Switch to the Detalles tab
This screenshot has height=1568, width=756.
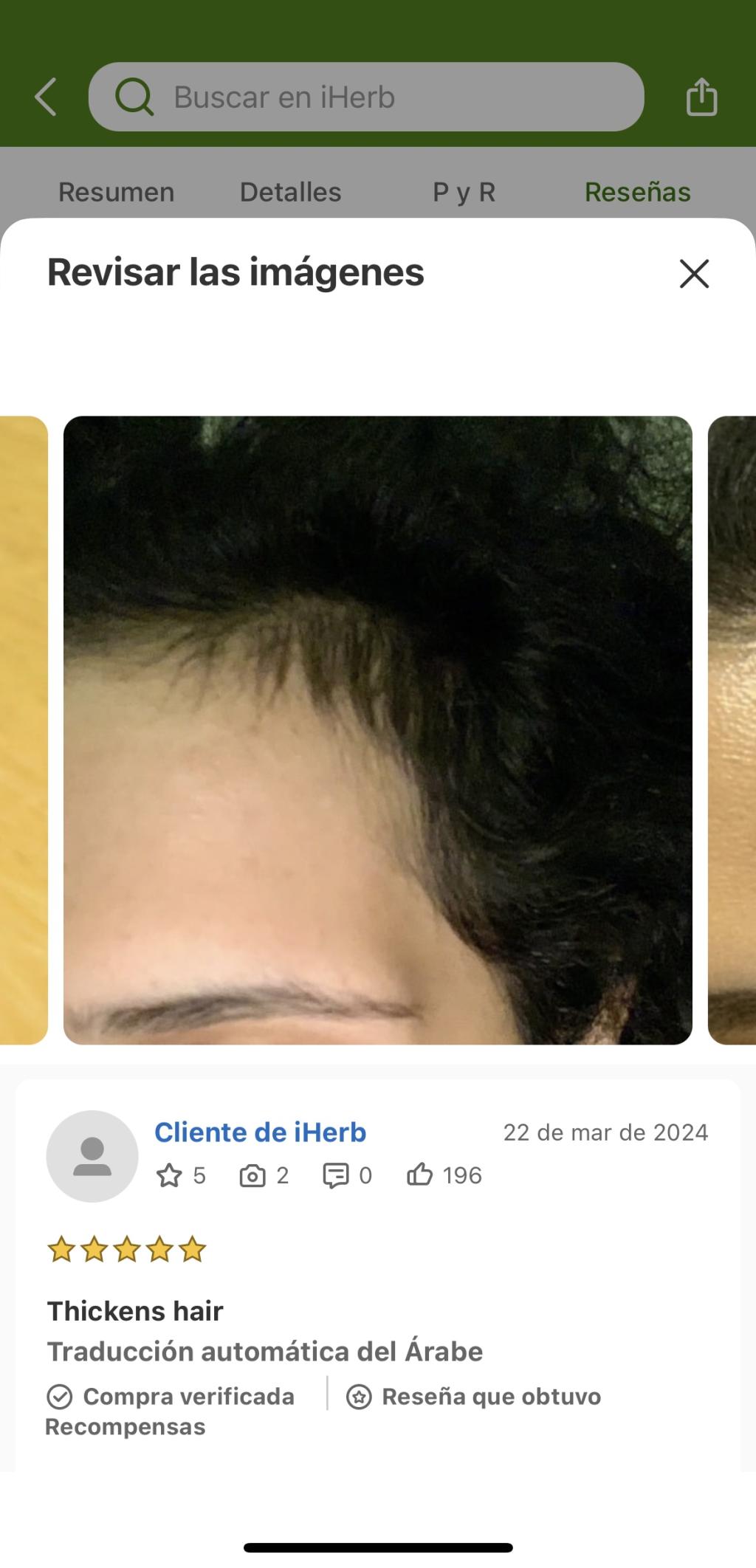pyautogui.click(x=290, y=192)
